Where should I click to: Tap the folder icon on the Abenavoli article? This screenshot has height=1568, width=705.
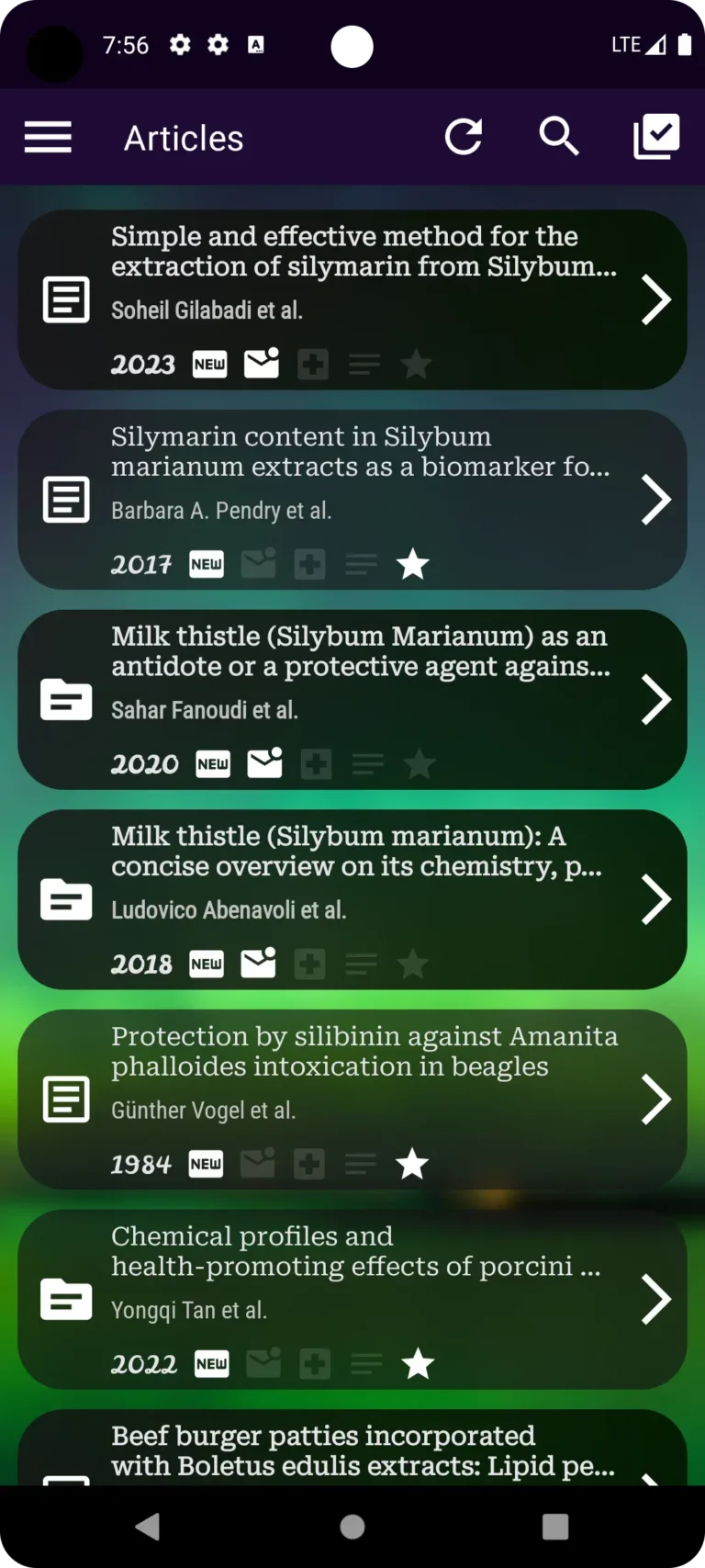click(65, 899)
